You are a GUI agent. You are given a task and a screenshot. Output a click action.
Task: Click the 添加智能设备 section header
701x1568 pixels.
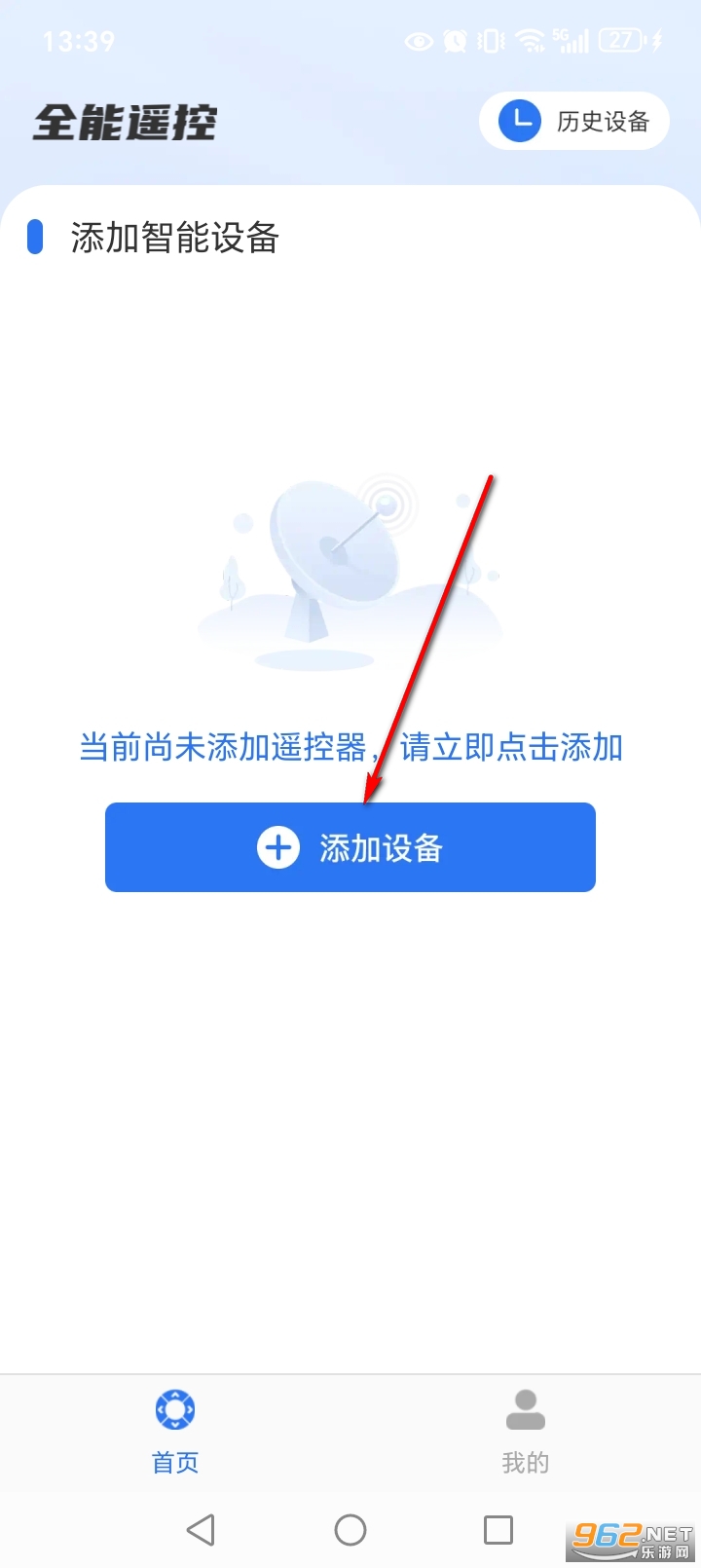(175, 238)
